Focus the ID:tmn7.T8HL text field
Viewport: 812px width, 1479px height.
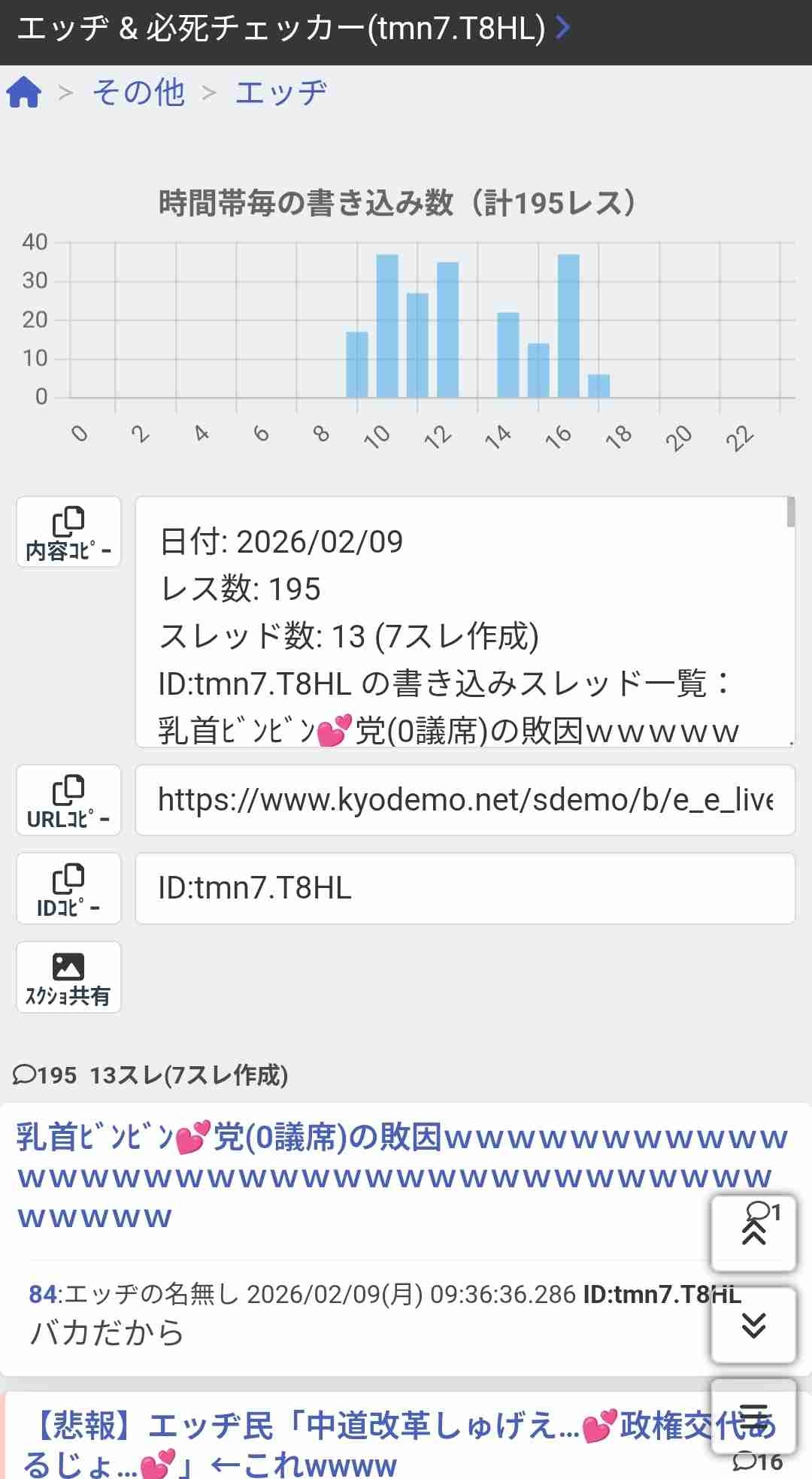coord(465,888)
